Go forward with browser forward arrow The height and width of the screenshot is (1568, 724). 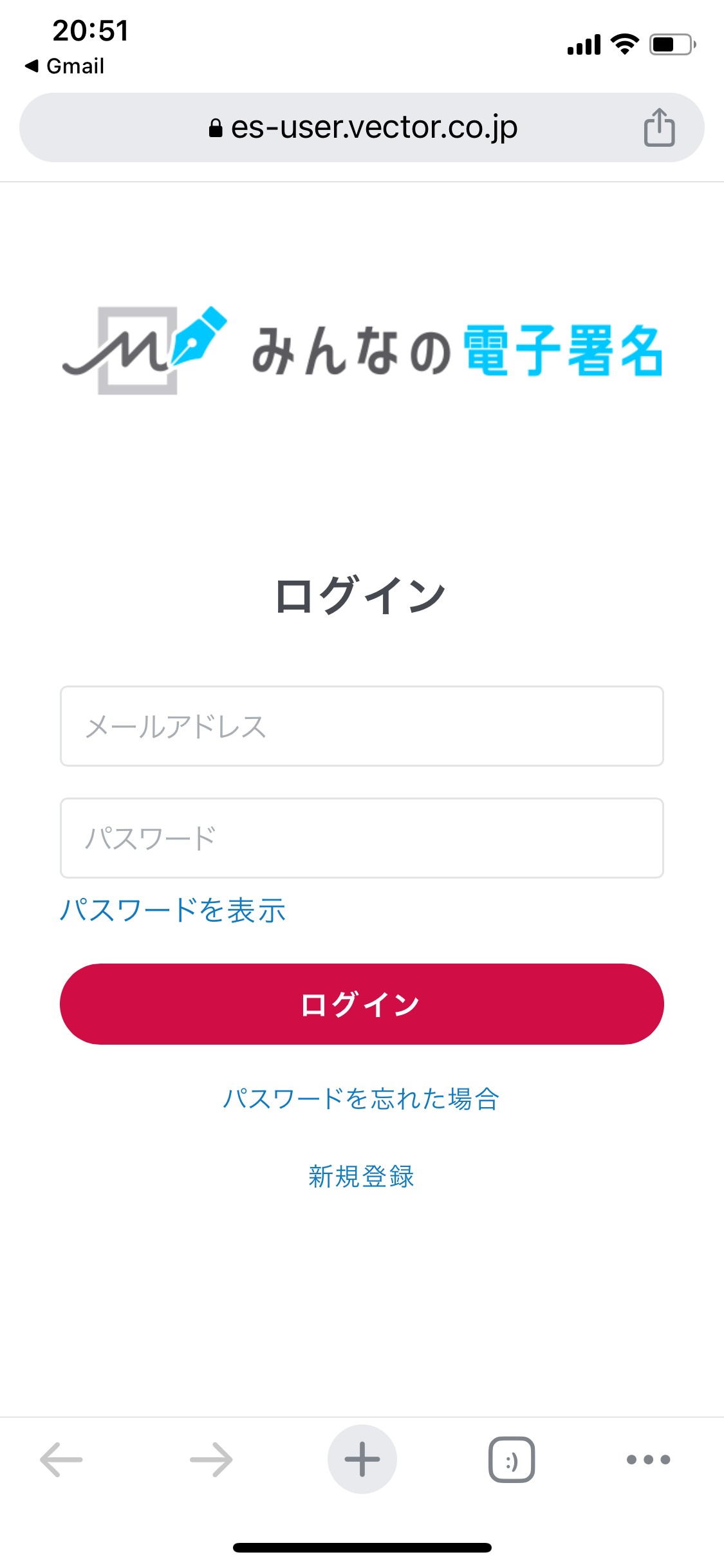211,1459
